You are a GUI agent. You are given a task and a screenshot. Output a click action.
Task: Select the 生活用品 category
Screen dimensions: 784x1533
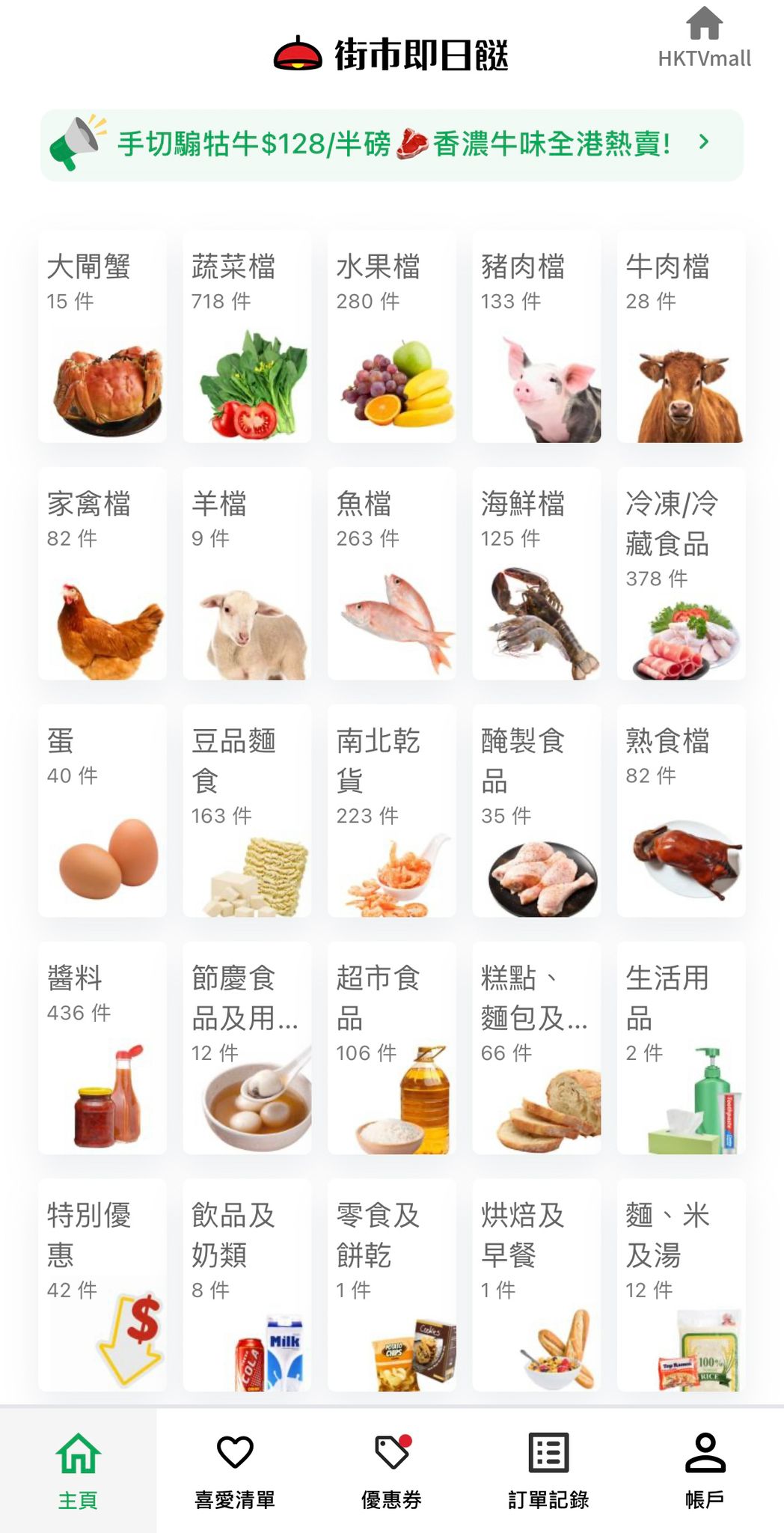click(x=681, y=1048)
